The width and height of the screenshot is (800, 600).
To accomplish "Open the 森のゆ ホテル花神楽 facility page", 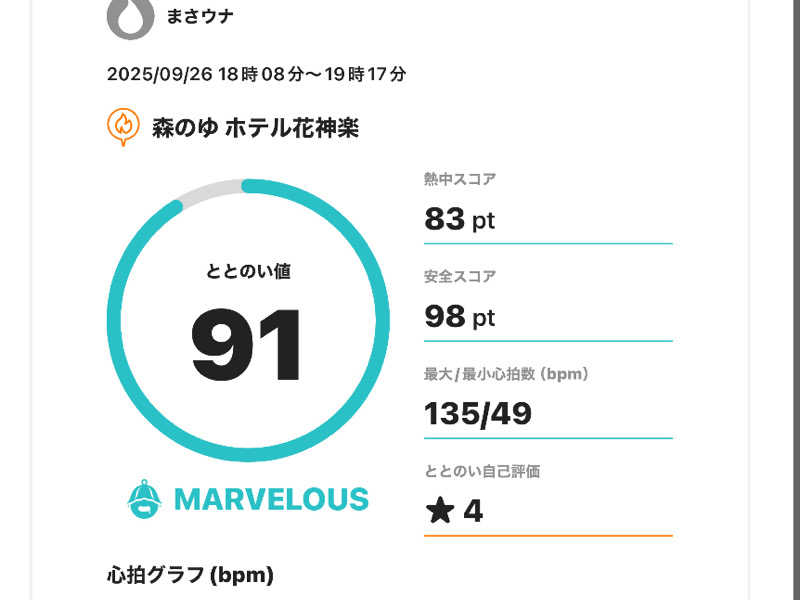I will (x=255, y=128).
